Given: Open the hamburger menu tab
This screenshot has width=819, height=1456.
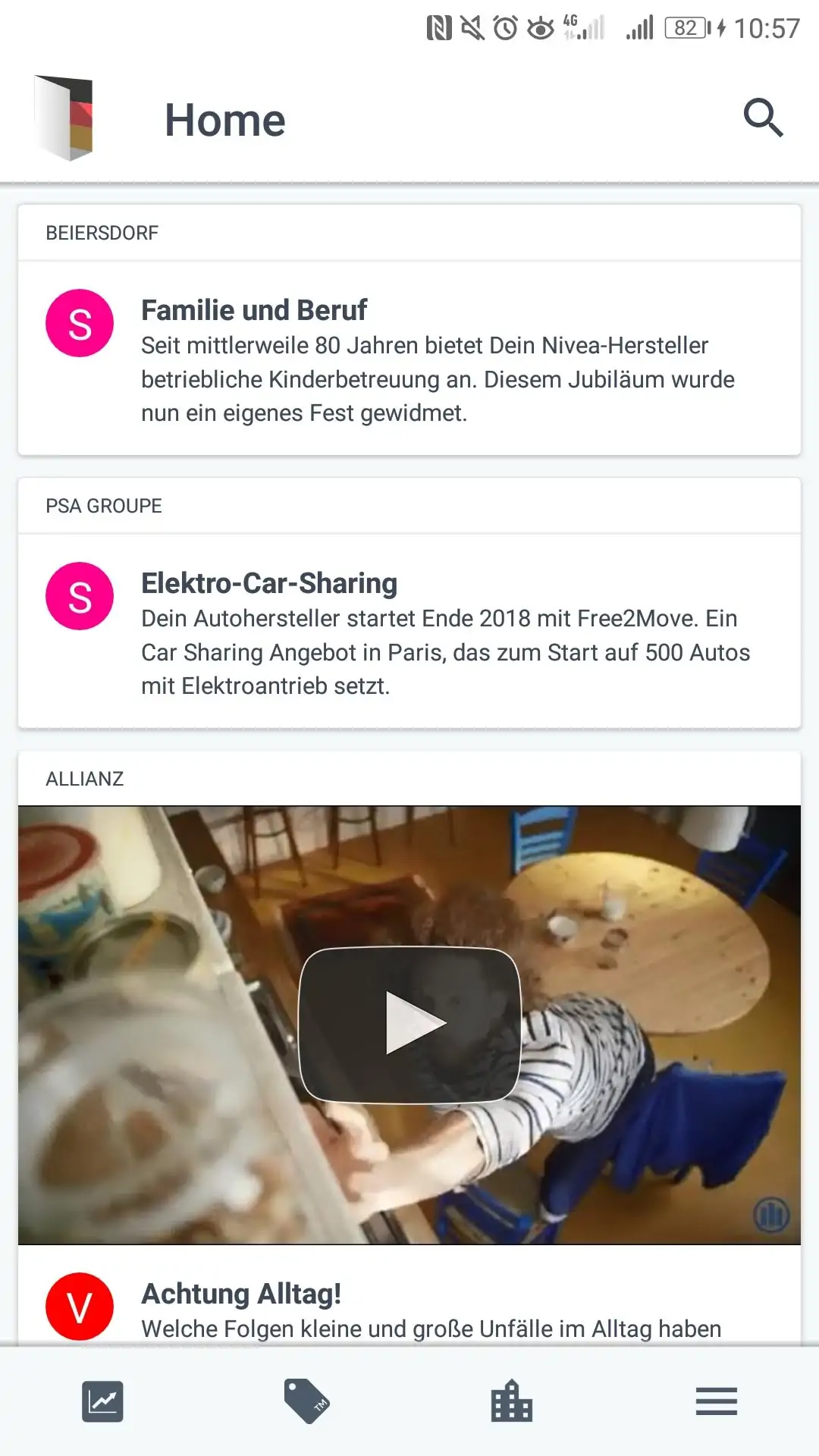Looking at the screenshot, I should coord(717,1401).
